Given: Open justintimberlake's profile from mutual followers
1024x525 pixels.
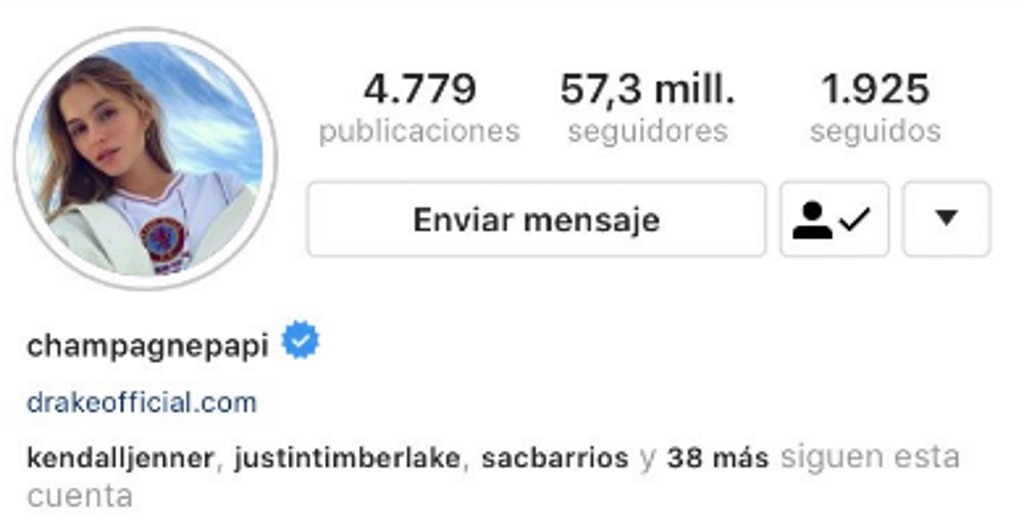Looking at the screenshot, I should [x=347, y=459].
